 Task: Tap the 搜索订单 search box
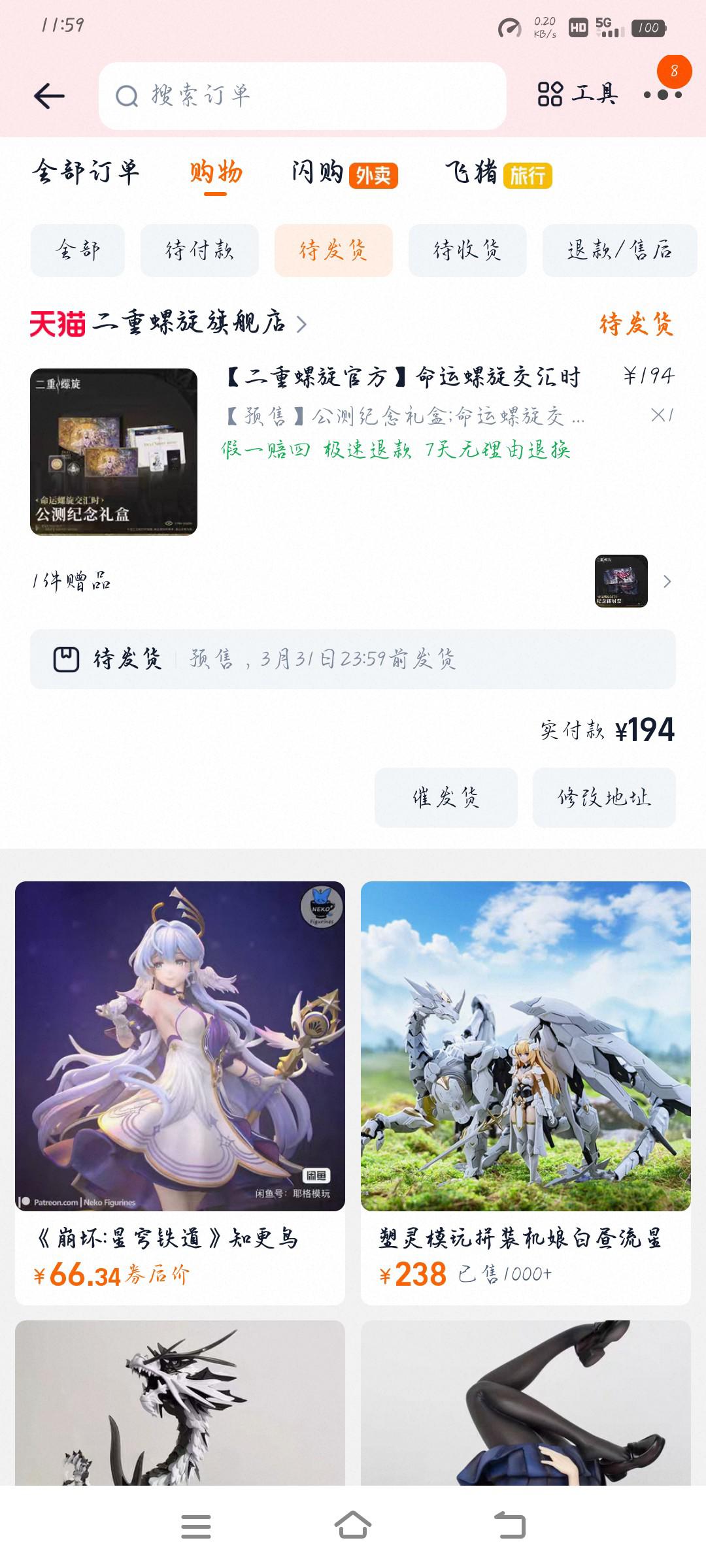pos(302,96)
